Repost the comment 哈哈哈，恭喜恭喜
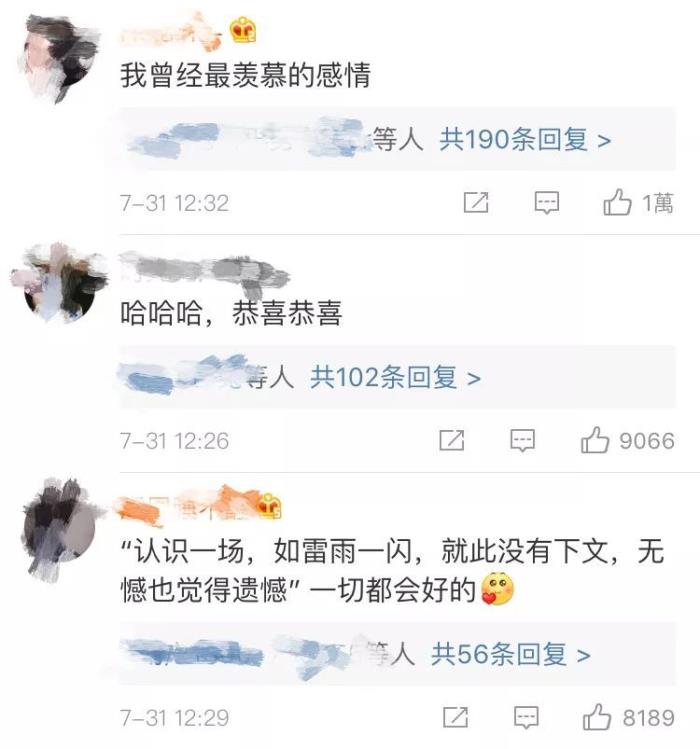The image size is (700, 749). 452,440
